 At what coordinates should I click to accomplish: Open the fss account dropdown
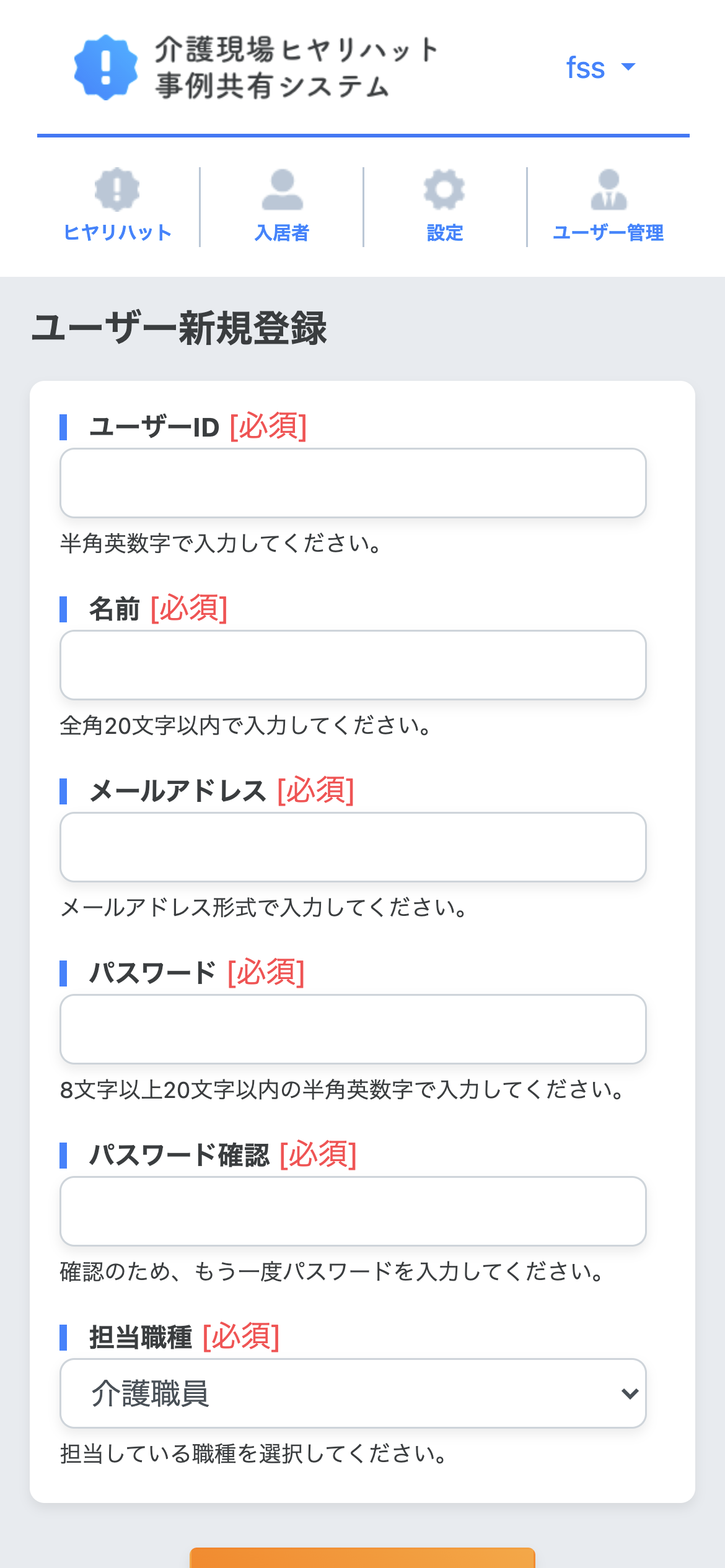tap(600, 68)
